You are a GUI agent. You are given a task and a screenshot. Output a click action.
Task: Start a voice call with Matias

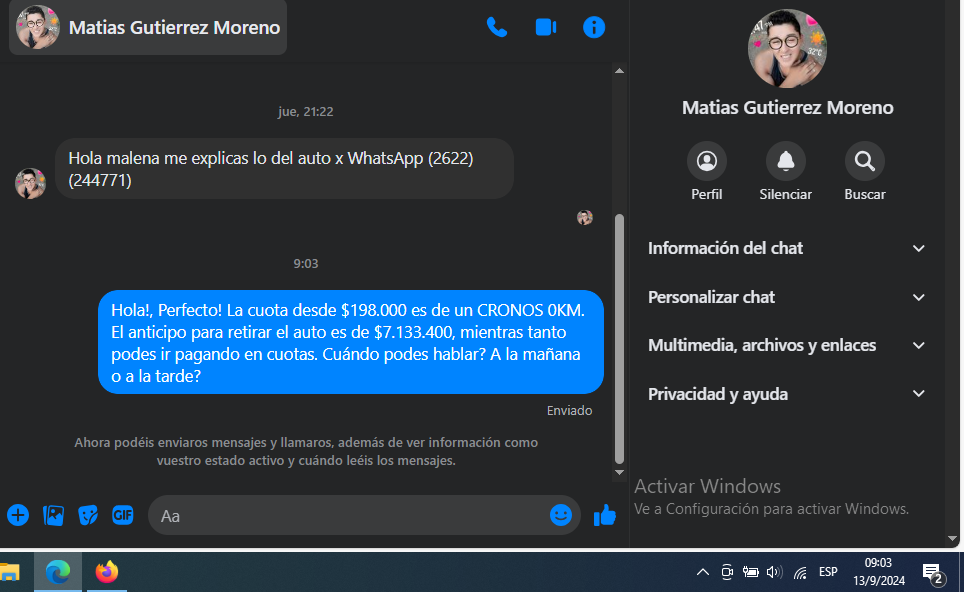(x=497, y=27)
